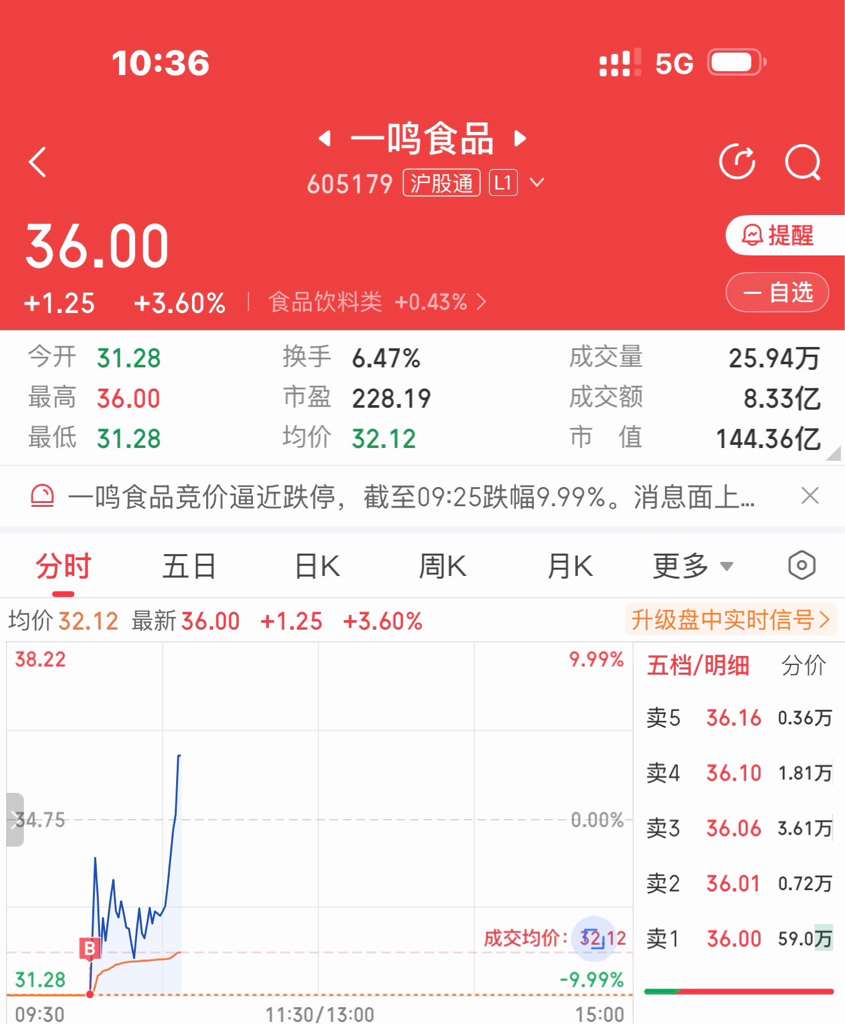
Task: Switch to the 日K chart tab
Action: tap(317, 566)
